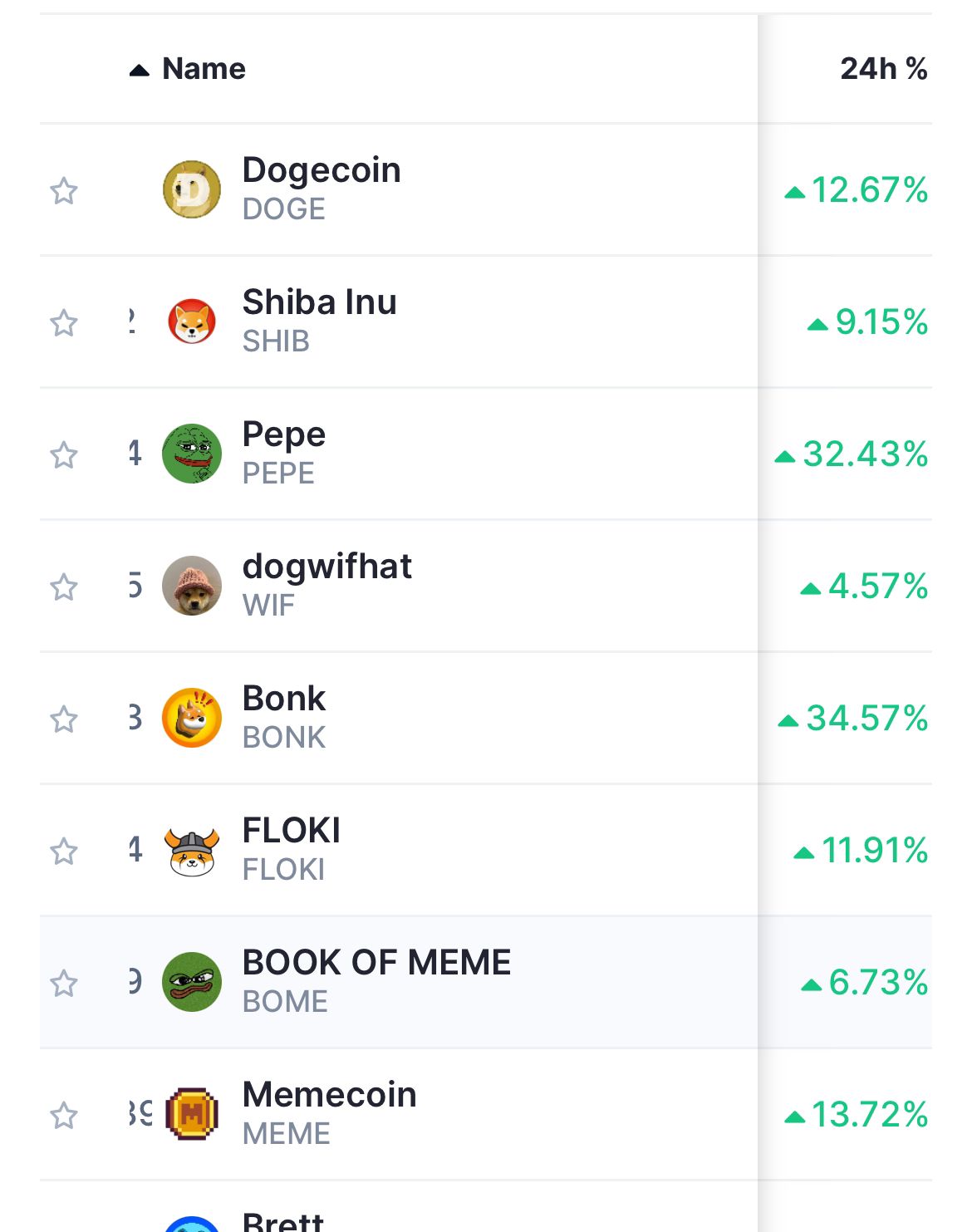Click the Name column header
Image resolution: width=972 pixels, height=1232 pixels.
tap(202, 68)
